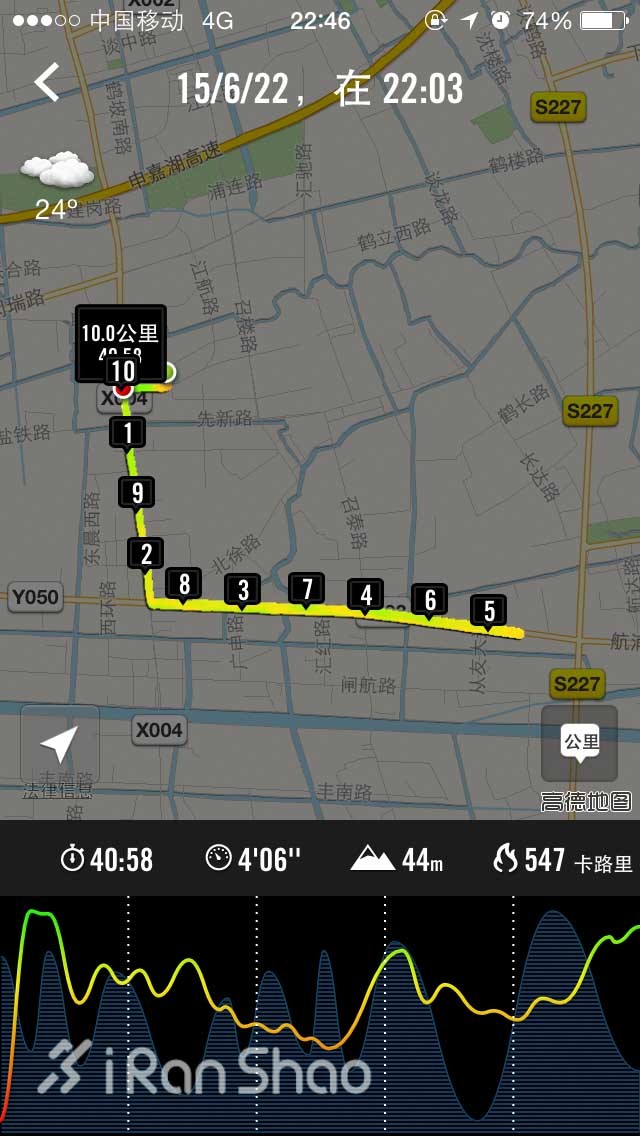
Task: Recenter map with the location arrow button
Action: point(59,745)
